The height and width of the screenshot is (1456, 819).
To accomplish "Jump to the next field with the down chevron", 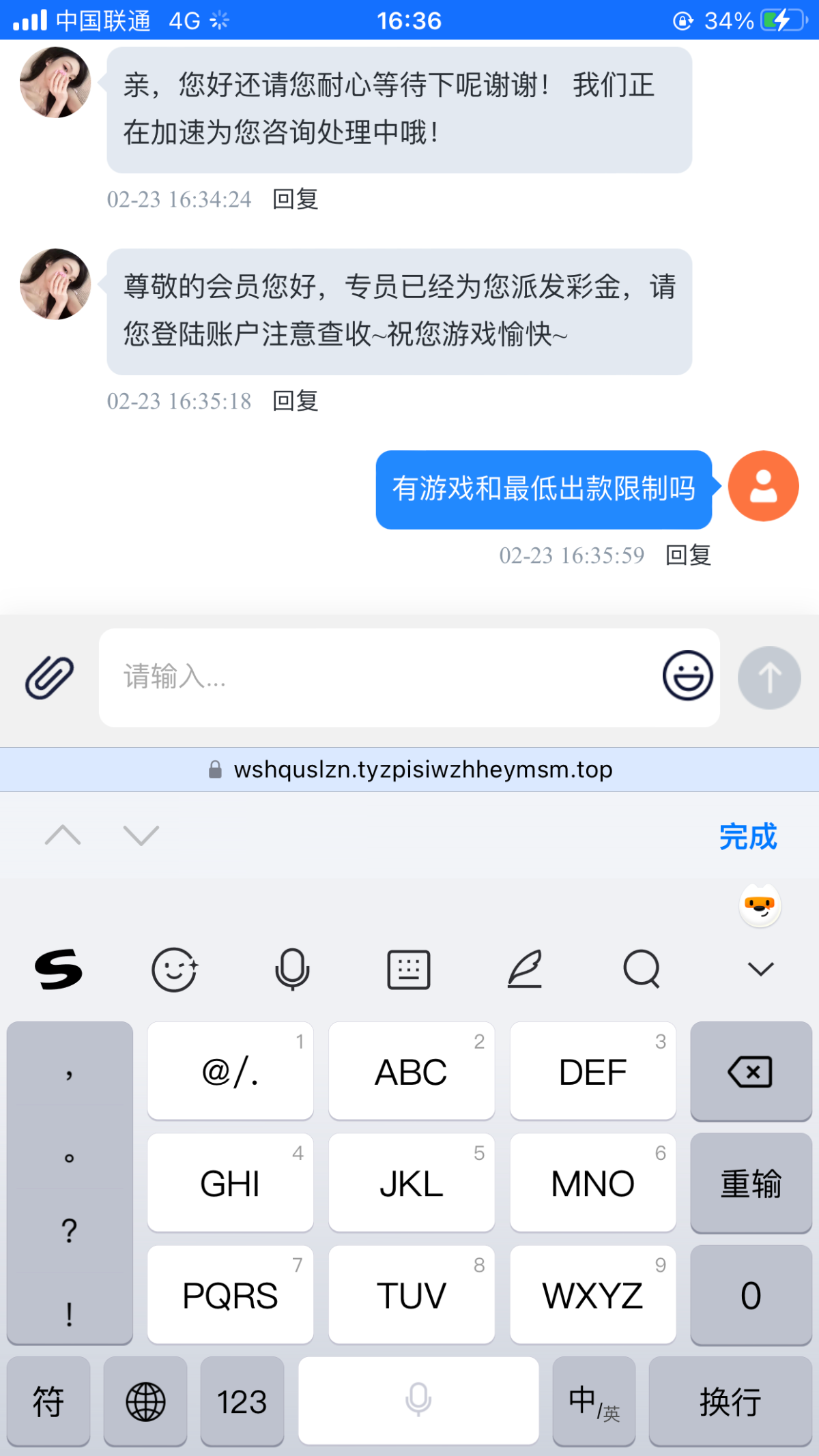I will 141,835.
